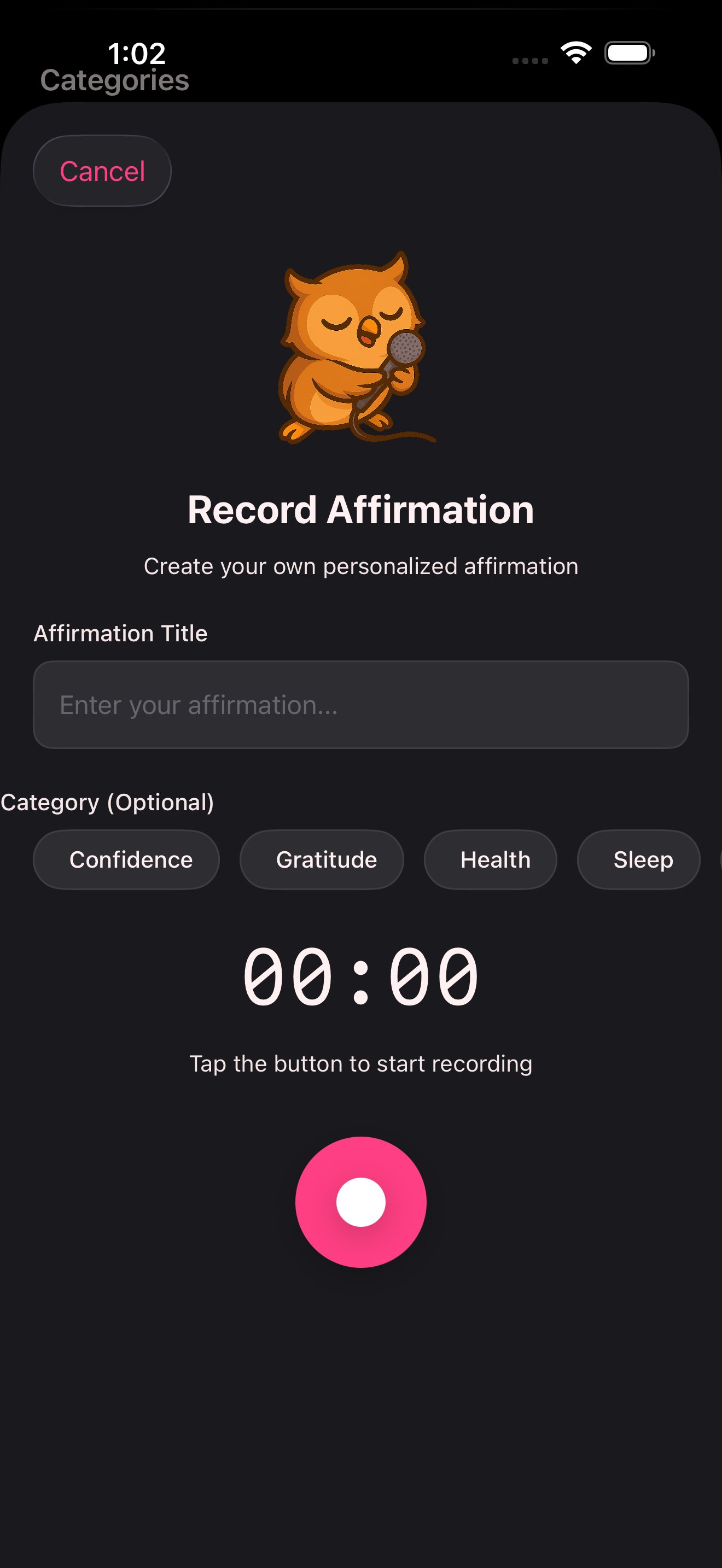Viewport: 722px width, 1568px height.
Task: Cancel the affirmation recording
Action: coord(102,171)
